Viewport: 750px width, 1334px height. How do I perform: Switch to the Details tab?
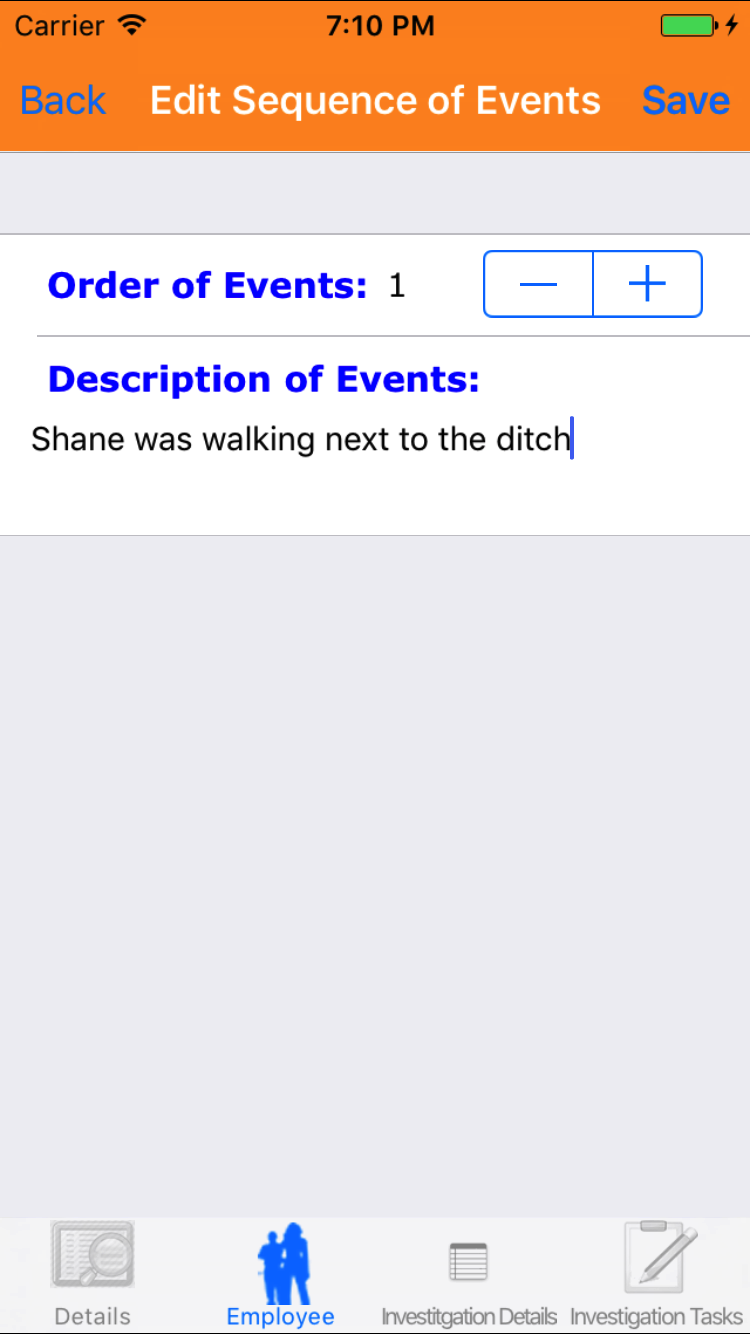coord(93,1274)
